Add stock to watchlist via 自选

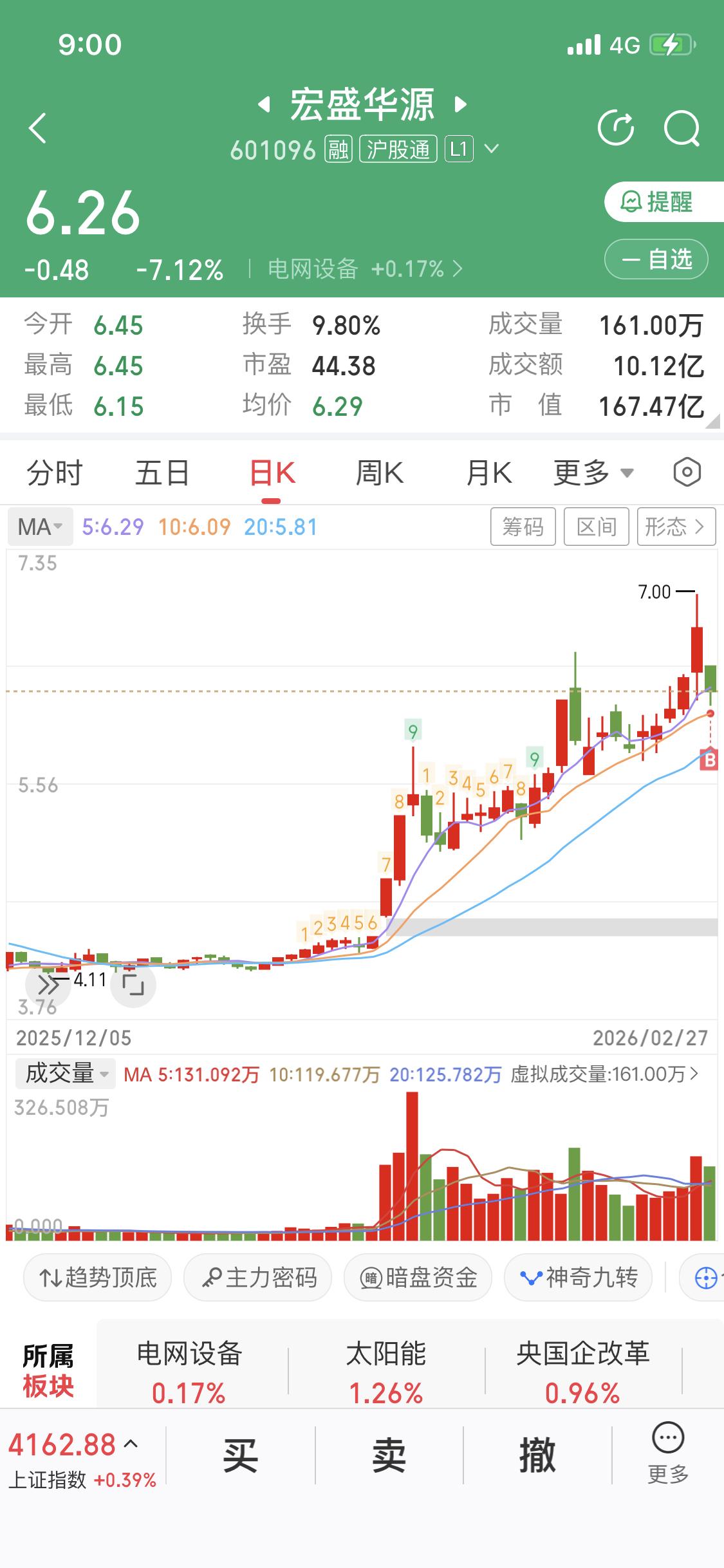coord(656,259)
